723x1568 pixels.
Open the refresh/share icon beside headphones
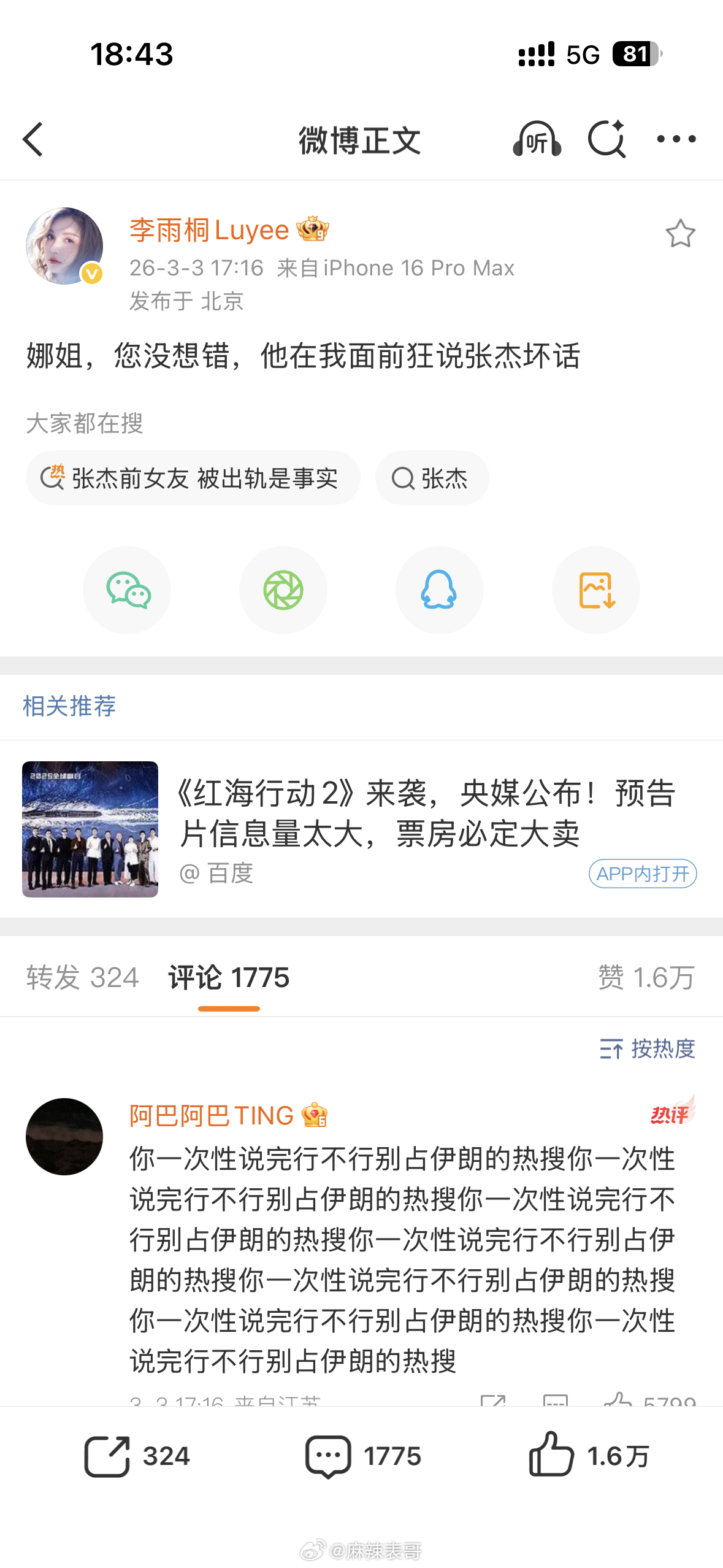(x=606, y=140)
